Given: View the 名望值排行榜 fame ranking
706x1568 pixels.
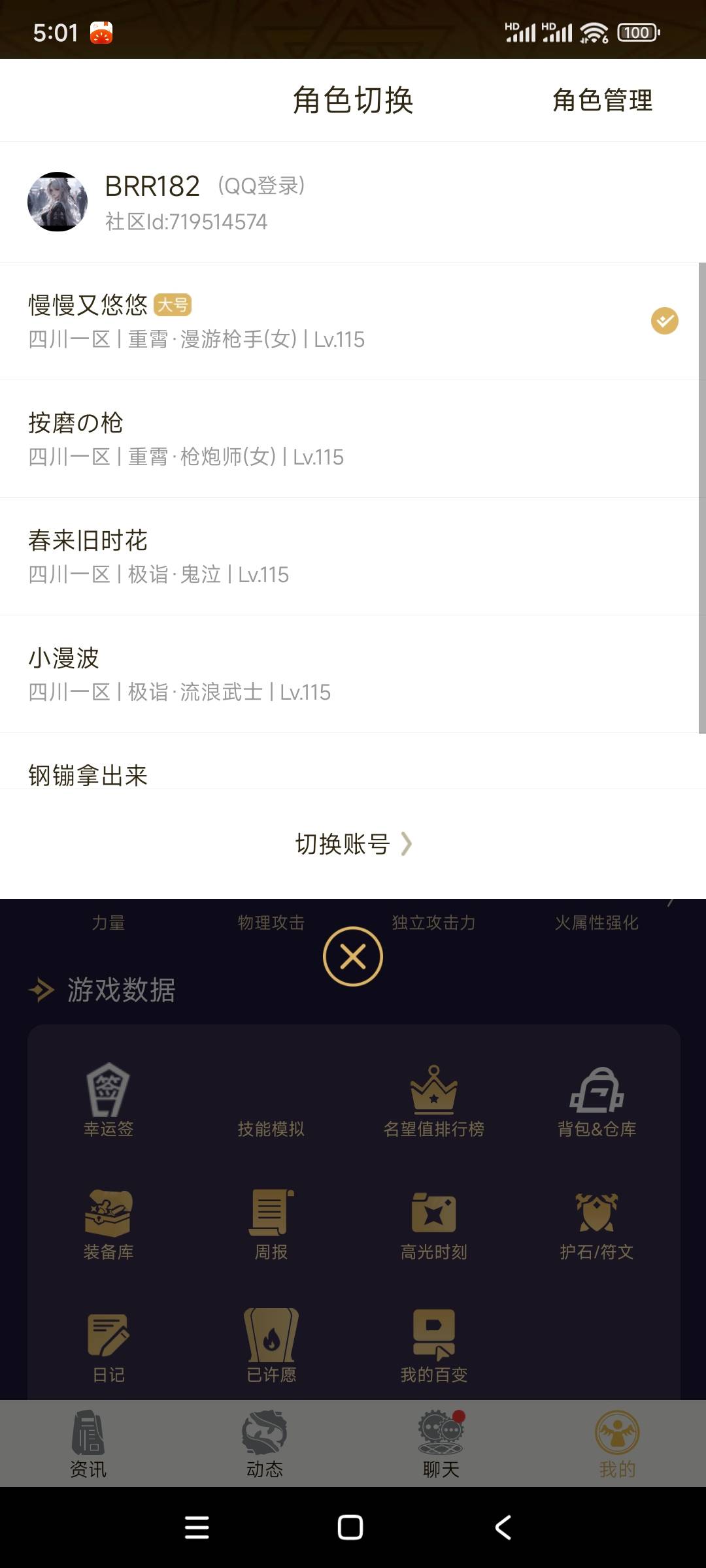Looking at the screenshot, I should click(435, 1104).
